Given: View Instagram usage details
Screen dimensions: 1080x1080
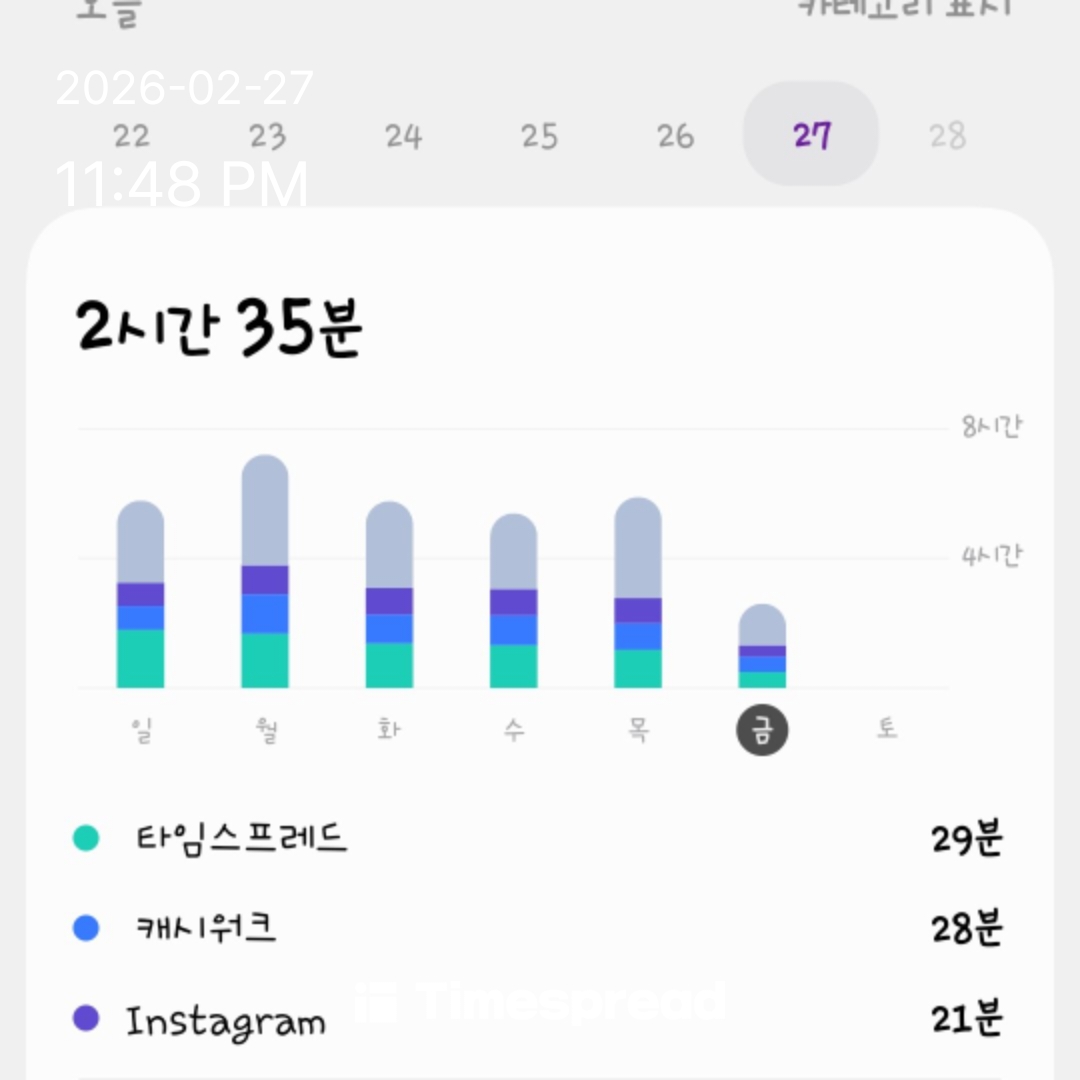Looking at the screenshot, I should coord(540,1020).
